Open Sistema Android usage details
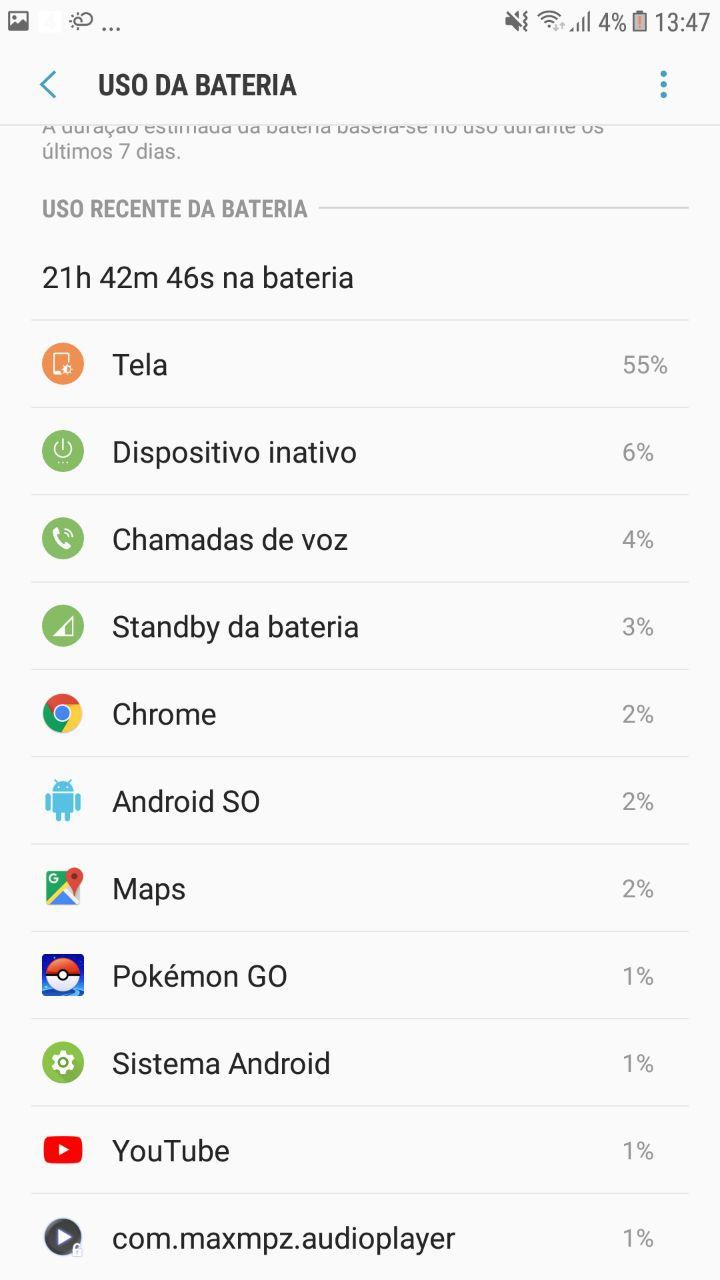This screenshot has width=720, height=1280. tap(360, 1063)
